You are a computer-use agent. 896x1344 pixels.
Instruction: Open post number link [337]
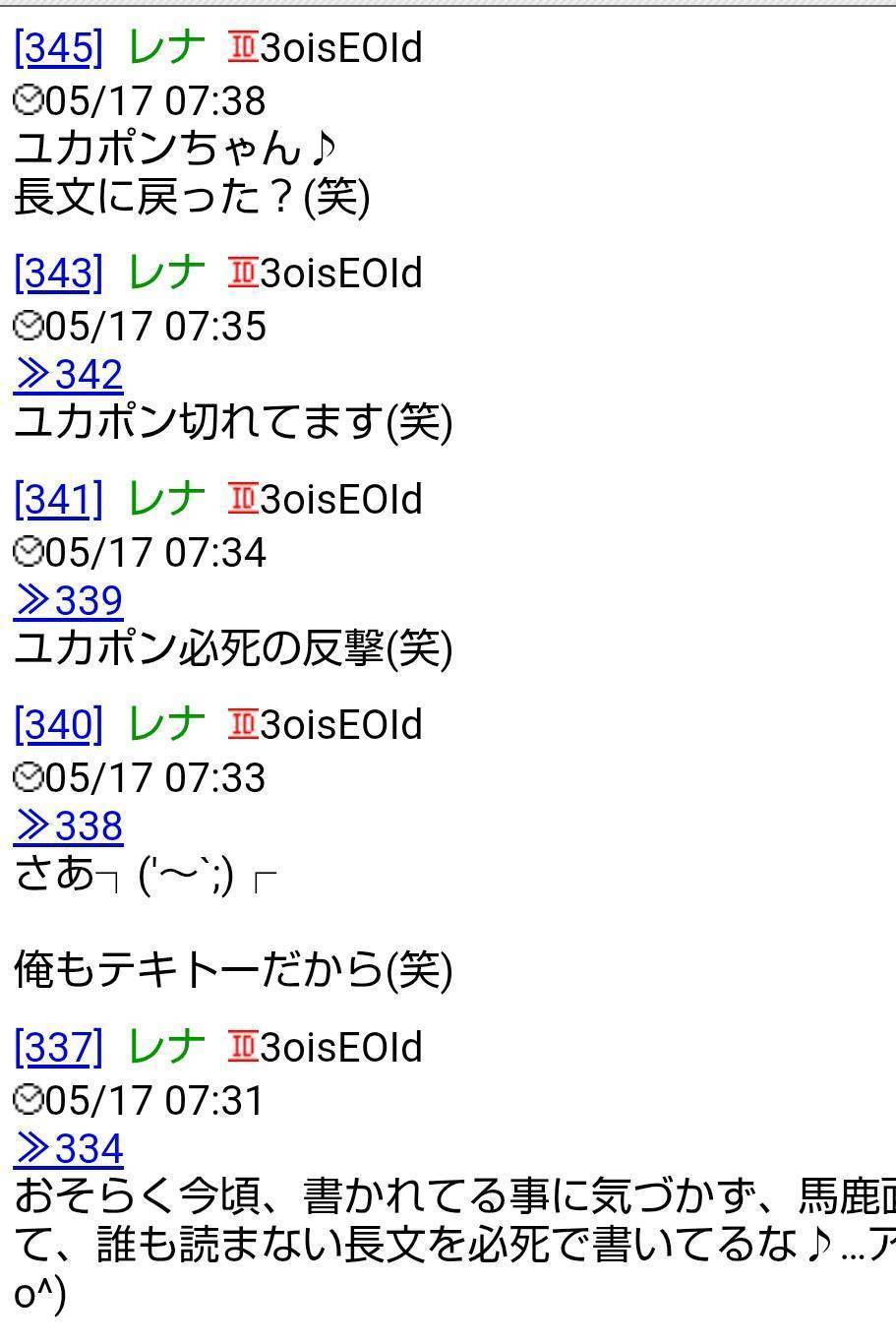58,1047
